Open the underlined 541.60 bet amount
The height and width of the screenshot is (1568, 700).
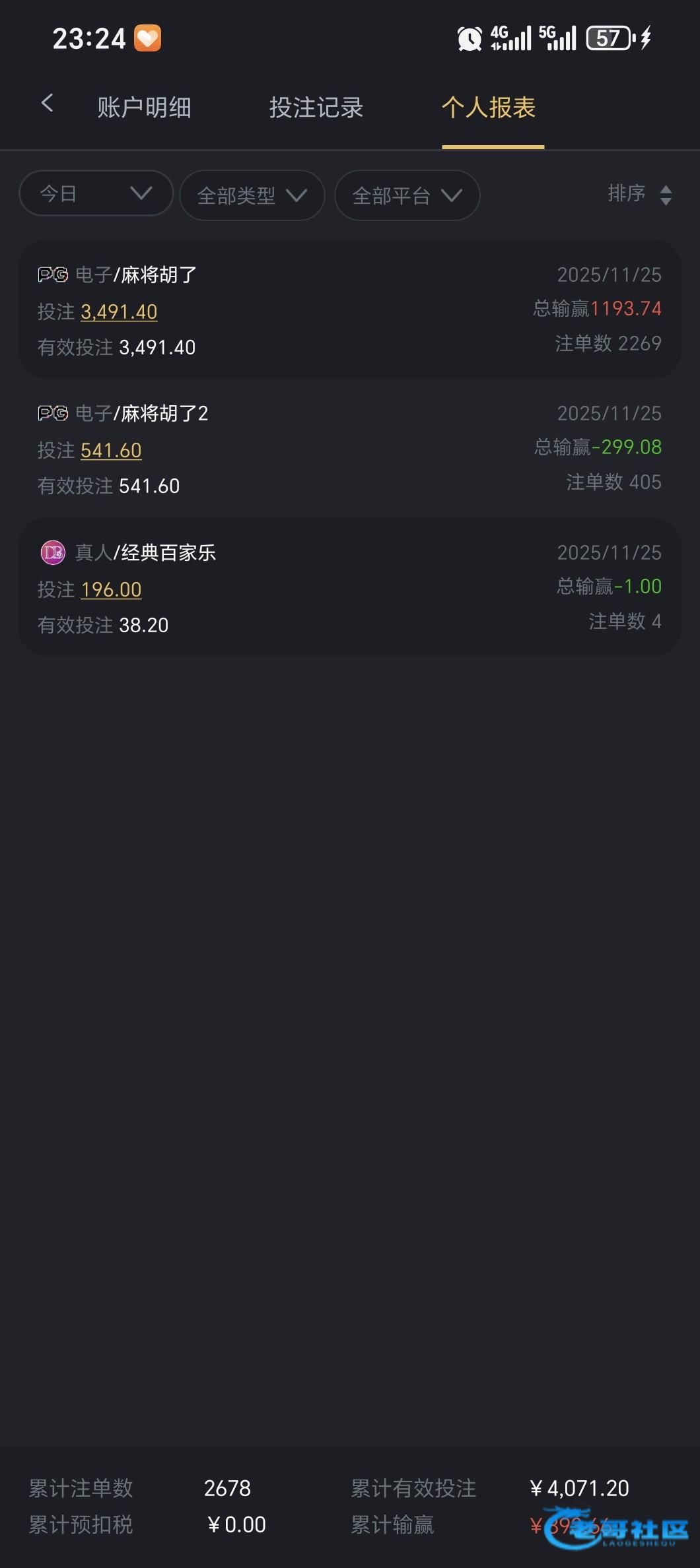point(111,450)
